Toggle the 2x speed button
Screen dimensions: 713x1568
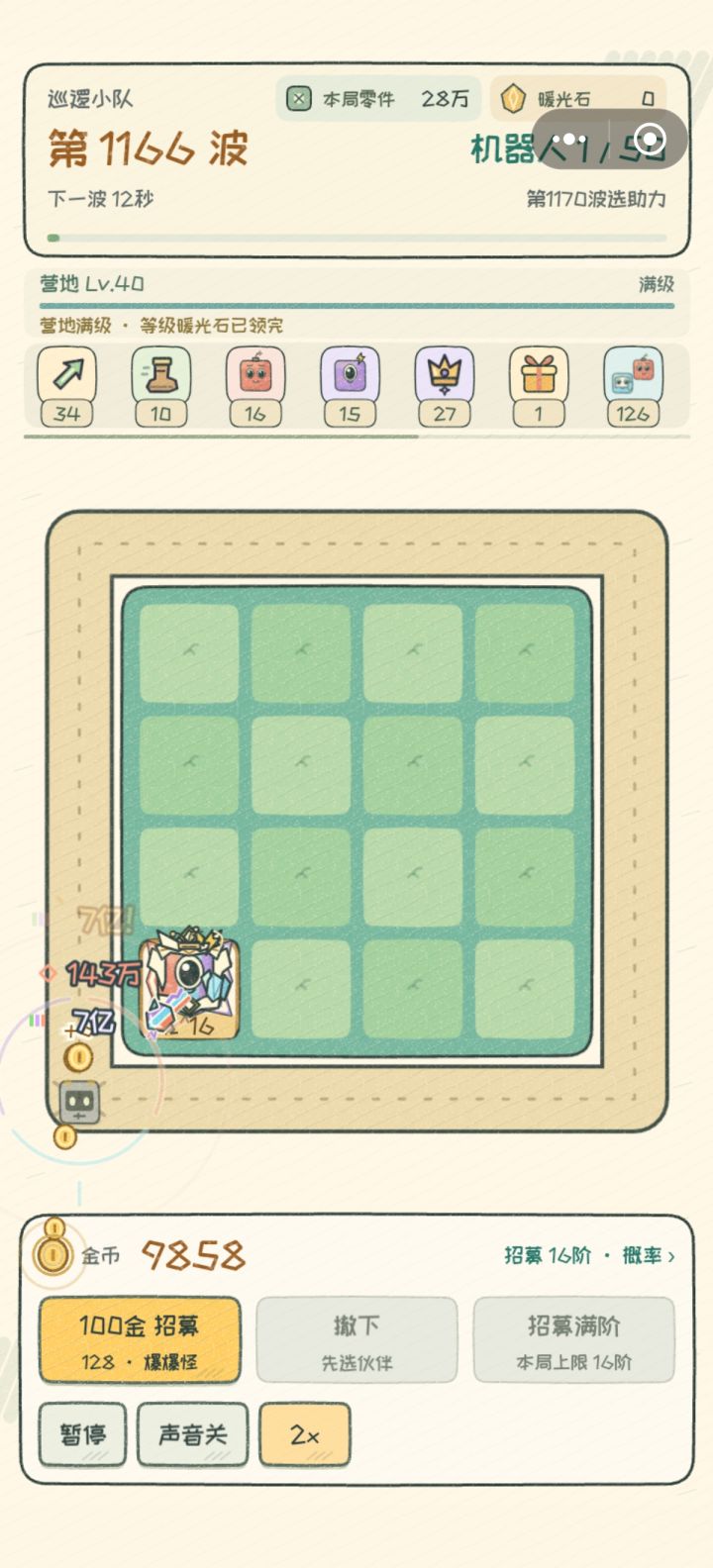pos(304,1433)
